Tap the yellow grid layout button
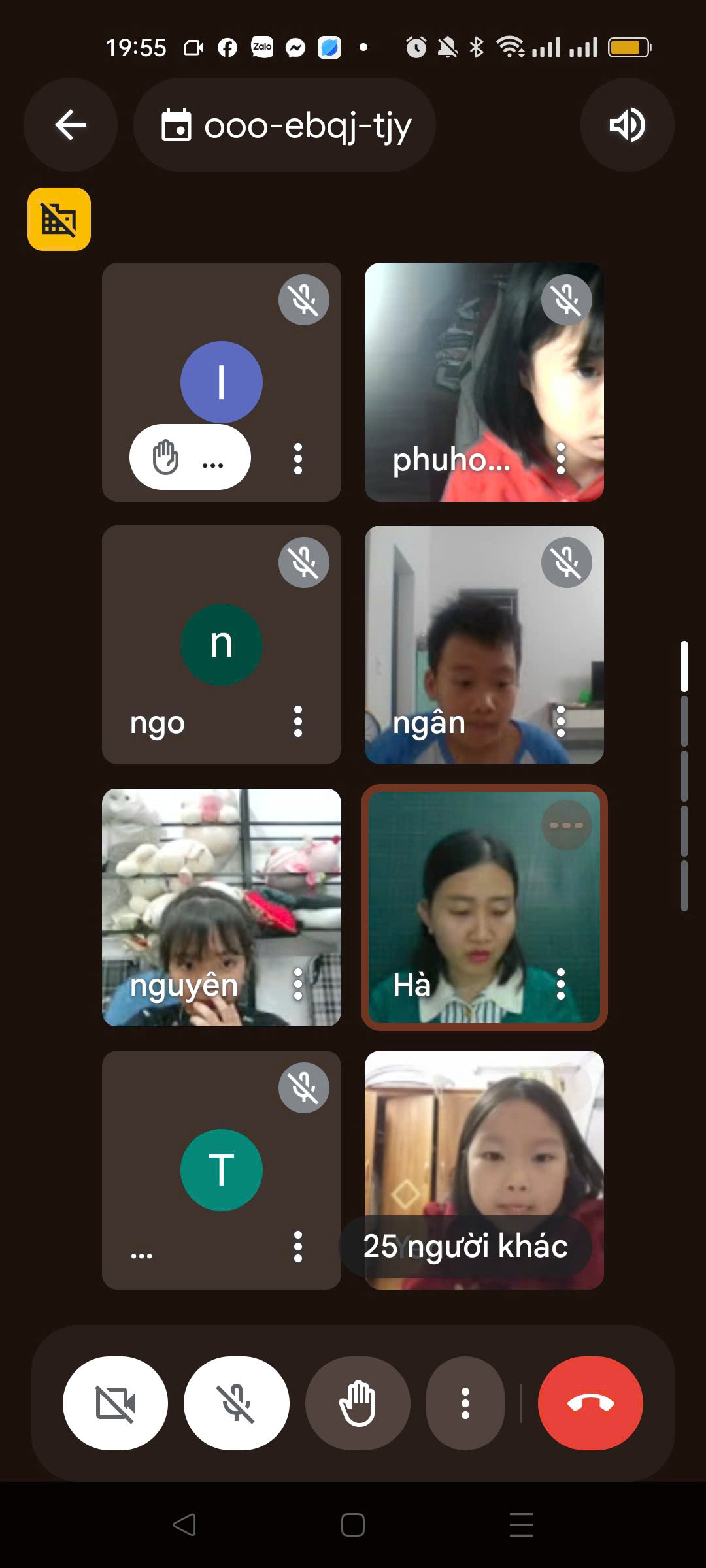This screenshot has height=1568, width=706. click(59, 220)
